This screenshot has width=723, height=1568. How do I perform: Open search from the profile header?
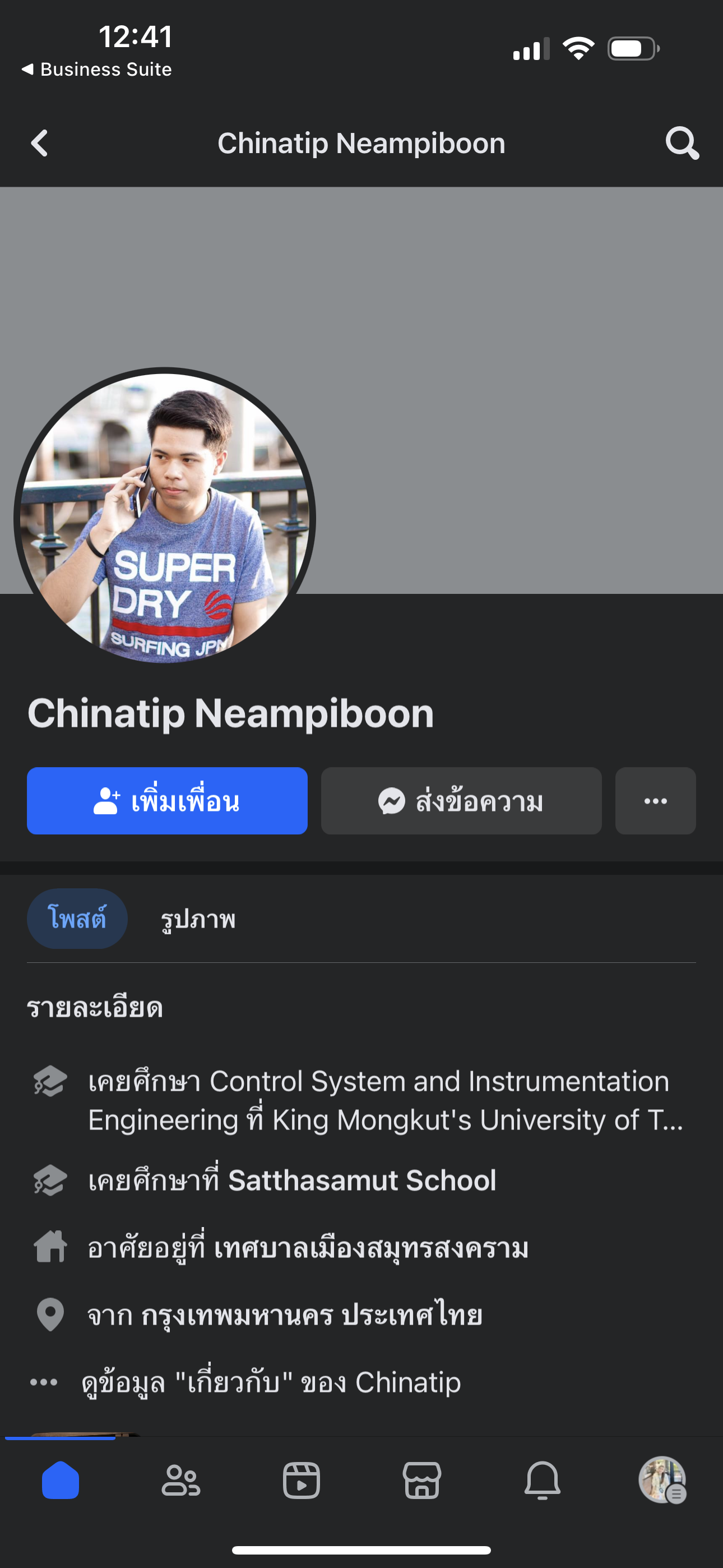click(x=682, y=144)
